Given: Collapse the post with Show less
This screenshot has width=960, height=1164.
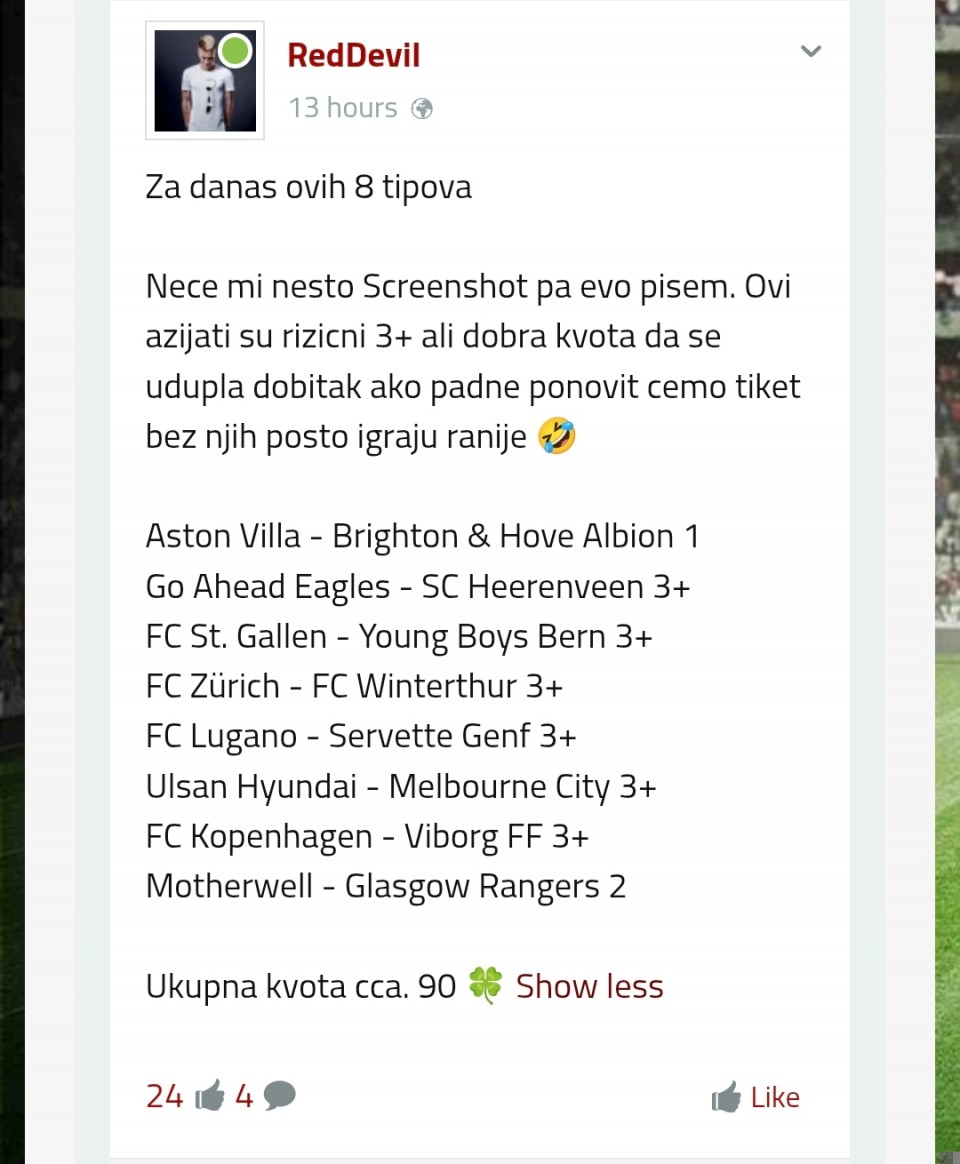Looking at the screenshot, I should (589, 987).
